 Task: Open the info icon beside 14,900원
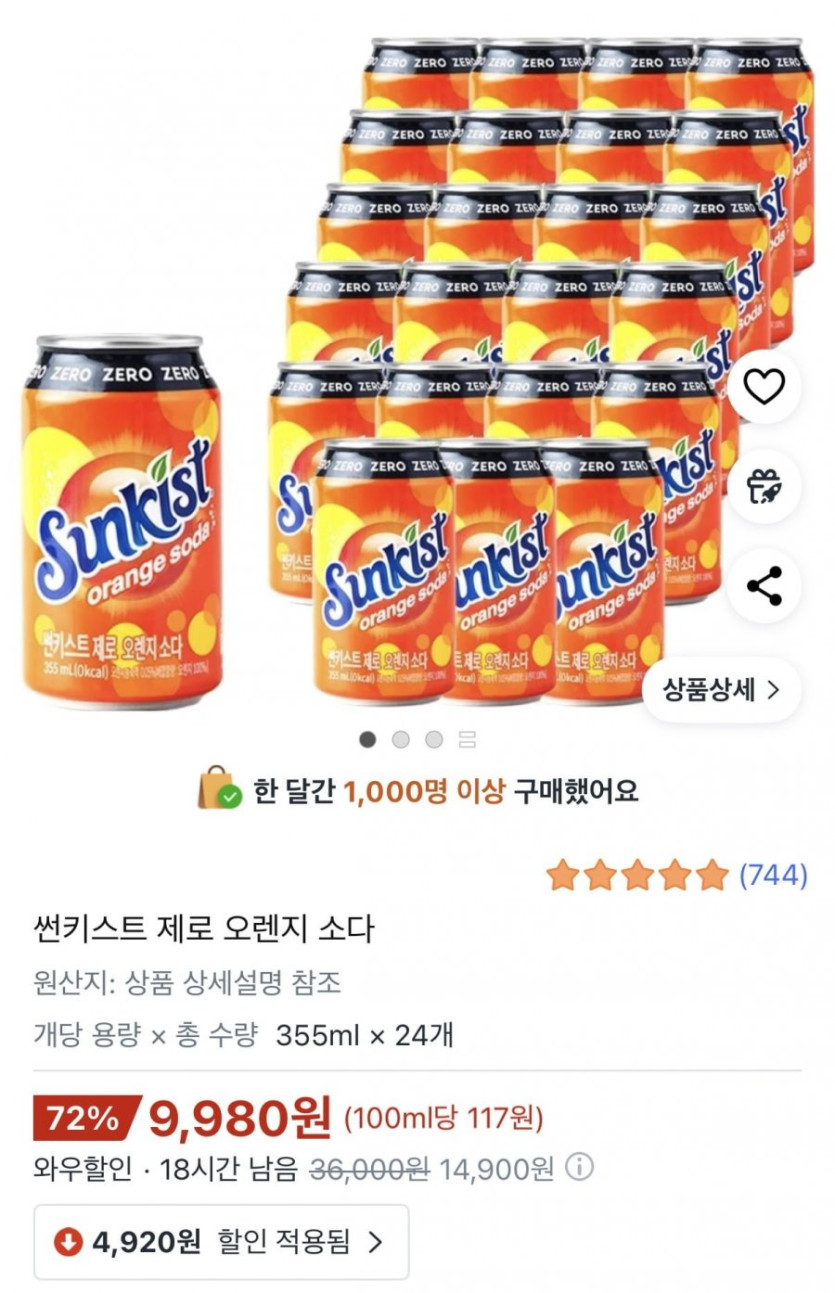point(580,1167)
